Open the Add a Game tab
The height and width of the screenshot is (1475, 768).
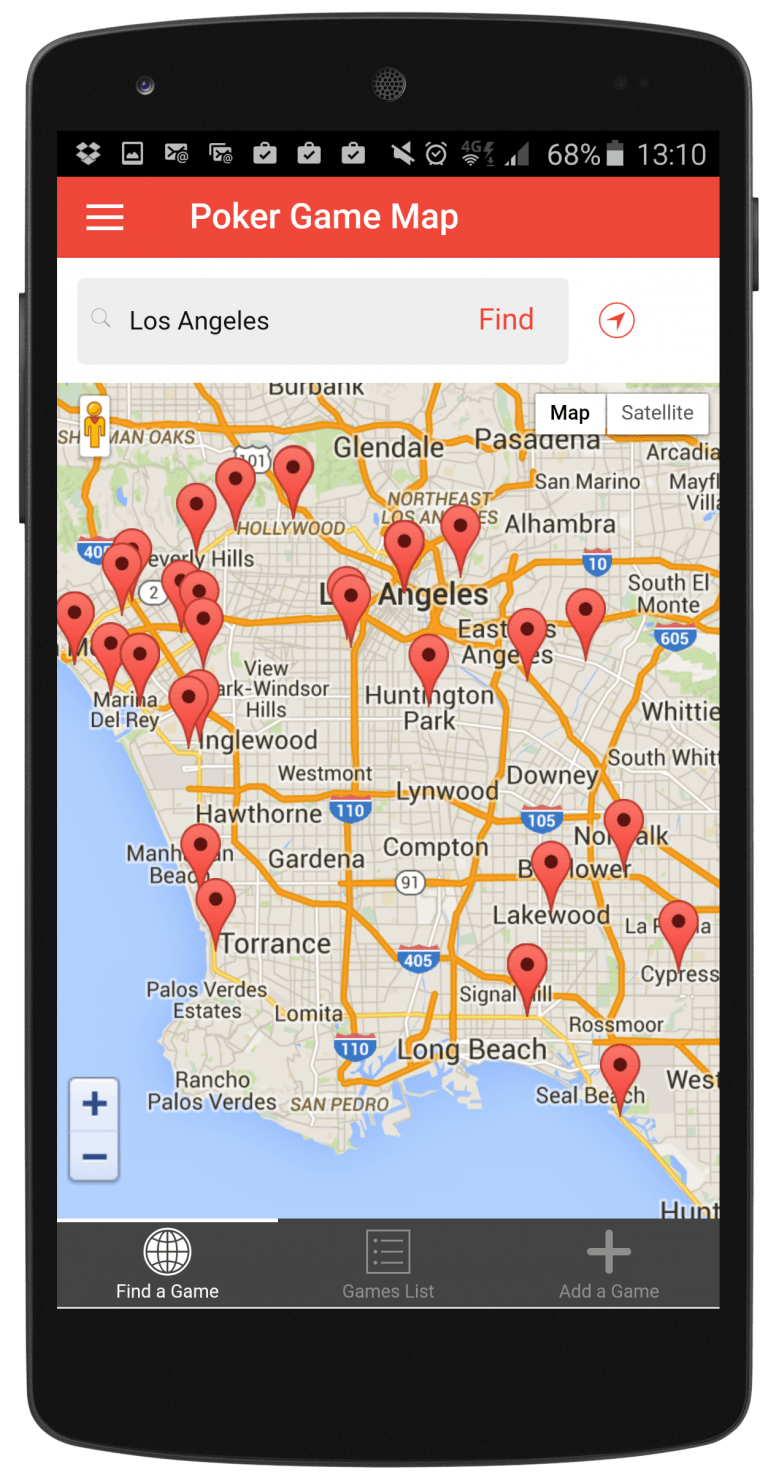click(608, 1265)
